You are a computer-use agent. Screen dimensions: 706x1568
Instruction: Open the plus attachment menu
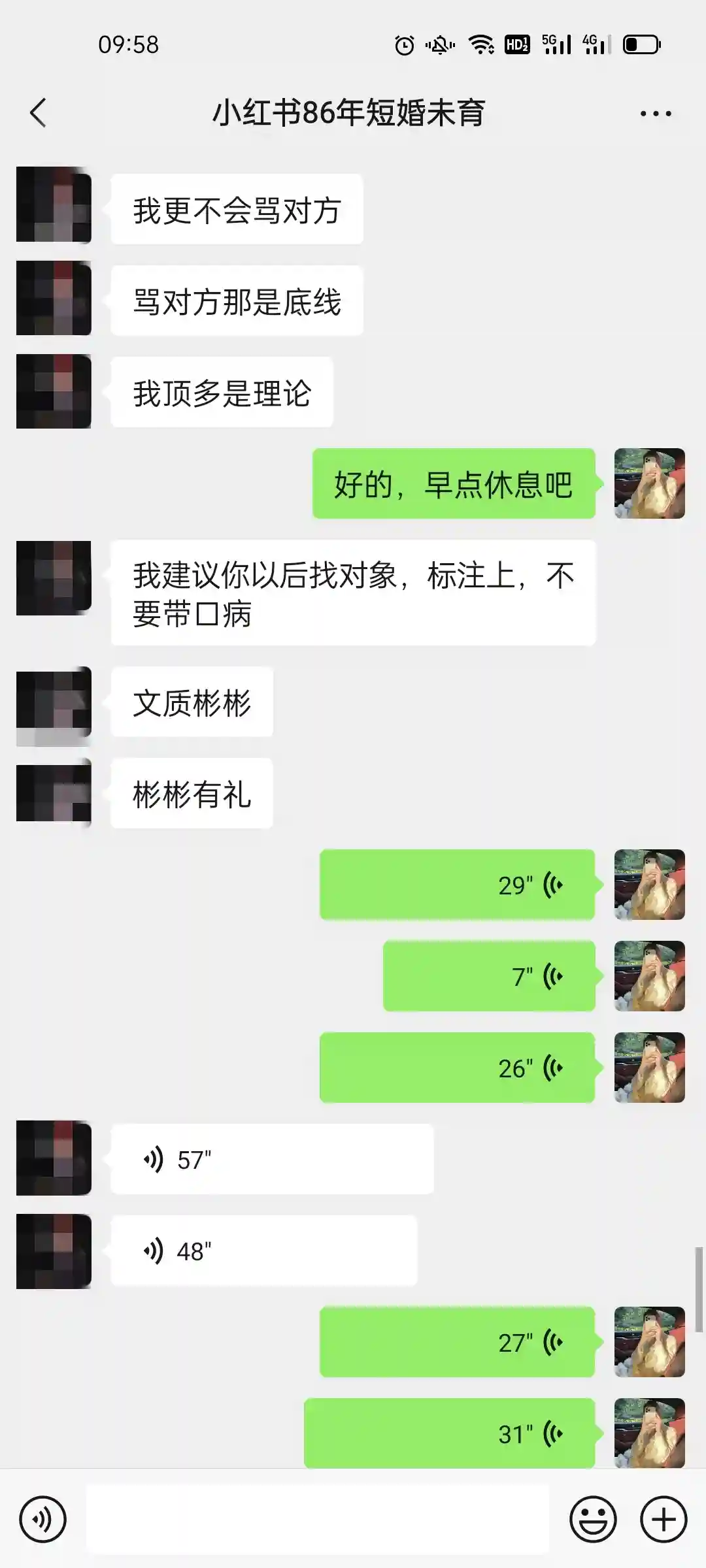point(664,1519)
